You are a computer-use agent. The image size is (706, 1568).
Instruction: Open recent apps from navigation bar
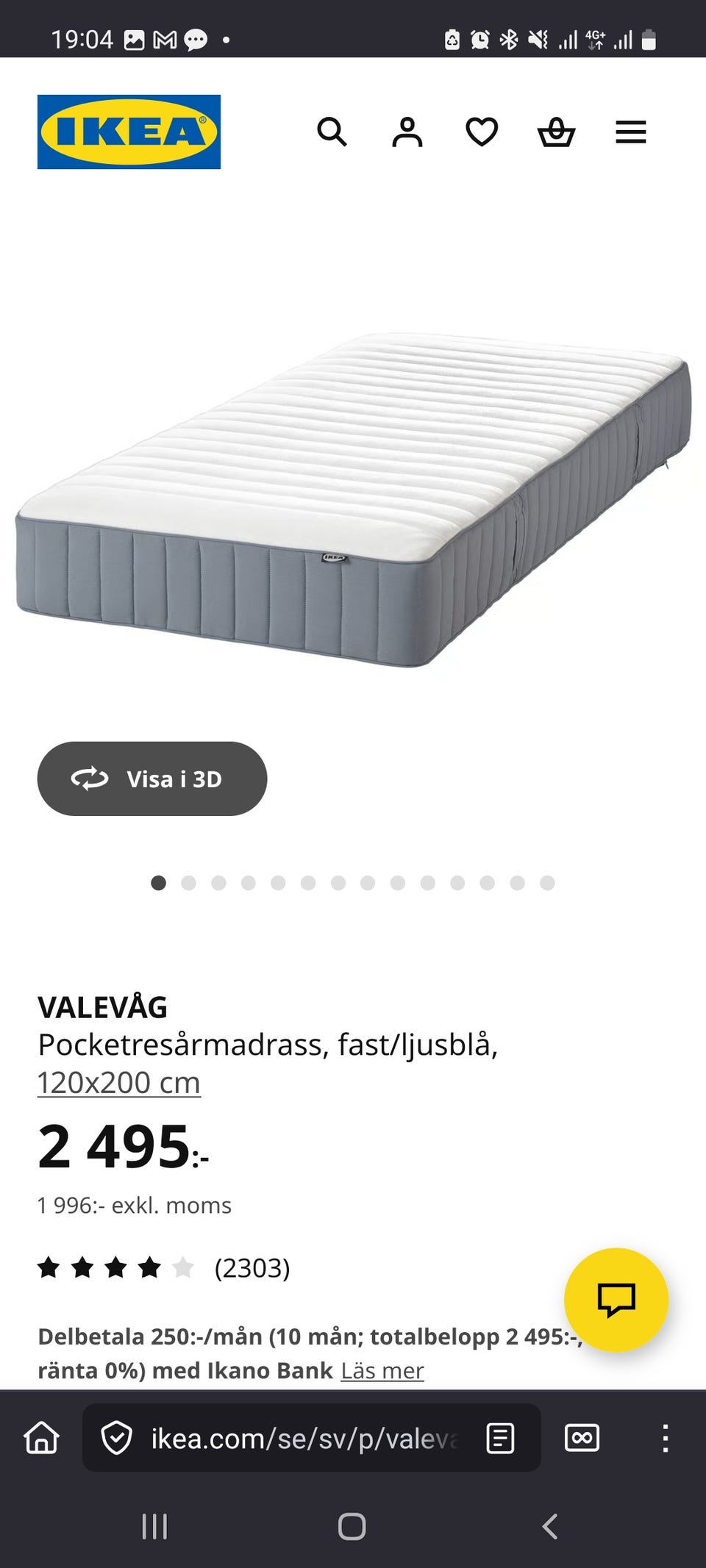click(154, 1527)
